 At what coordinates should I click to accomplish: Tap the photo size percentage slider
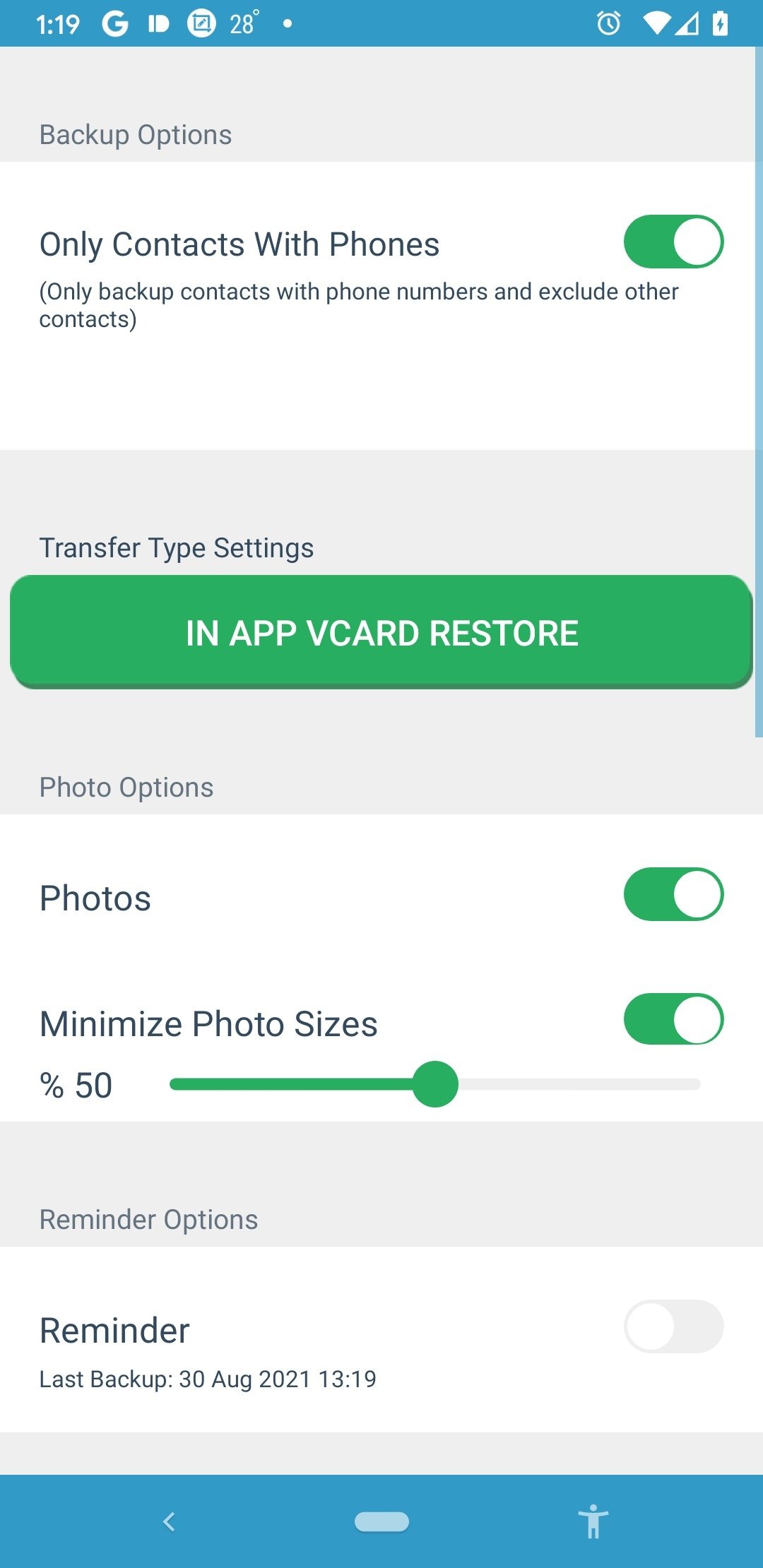[435, 1084]
